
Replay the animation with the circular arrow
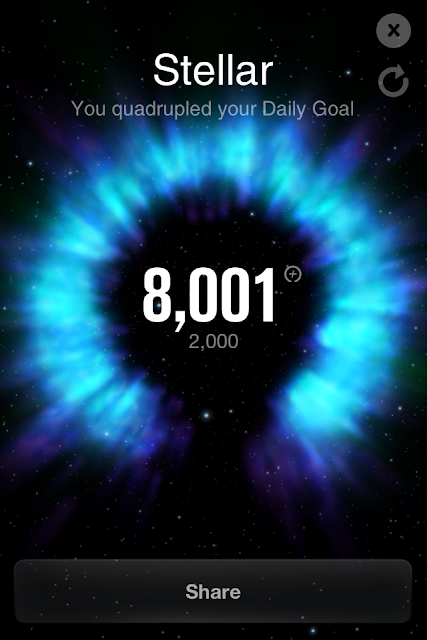393,81
